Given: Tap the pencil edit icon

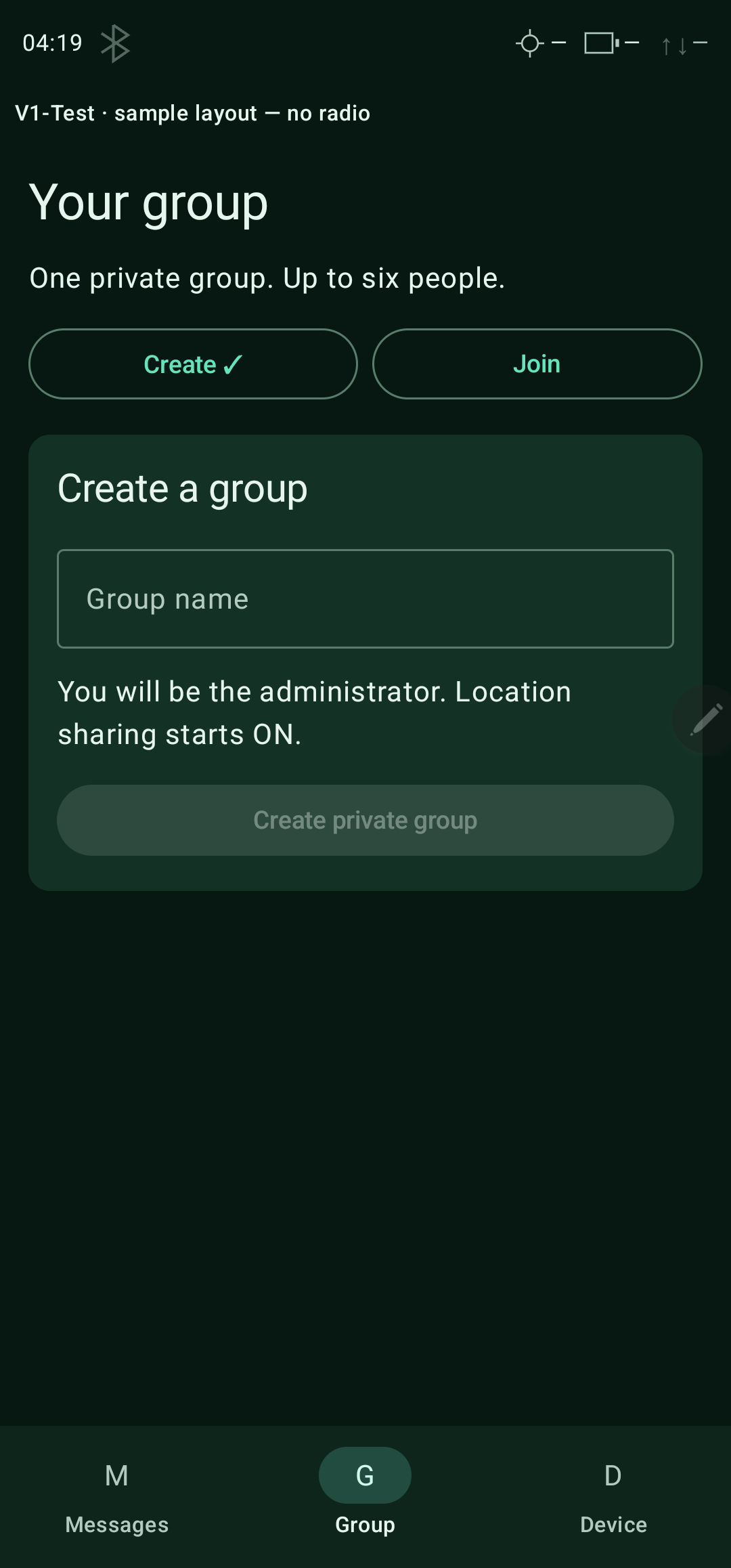Looking at the screenshot, I should (x=705, y=719).
